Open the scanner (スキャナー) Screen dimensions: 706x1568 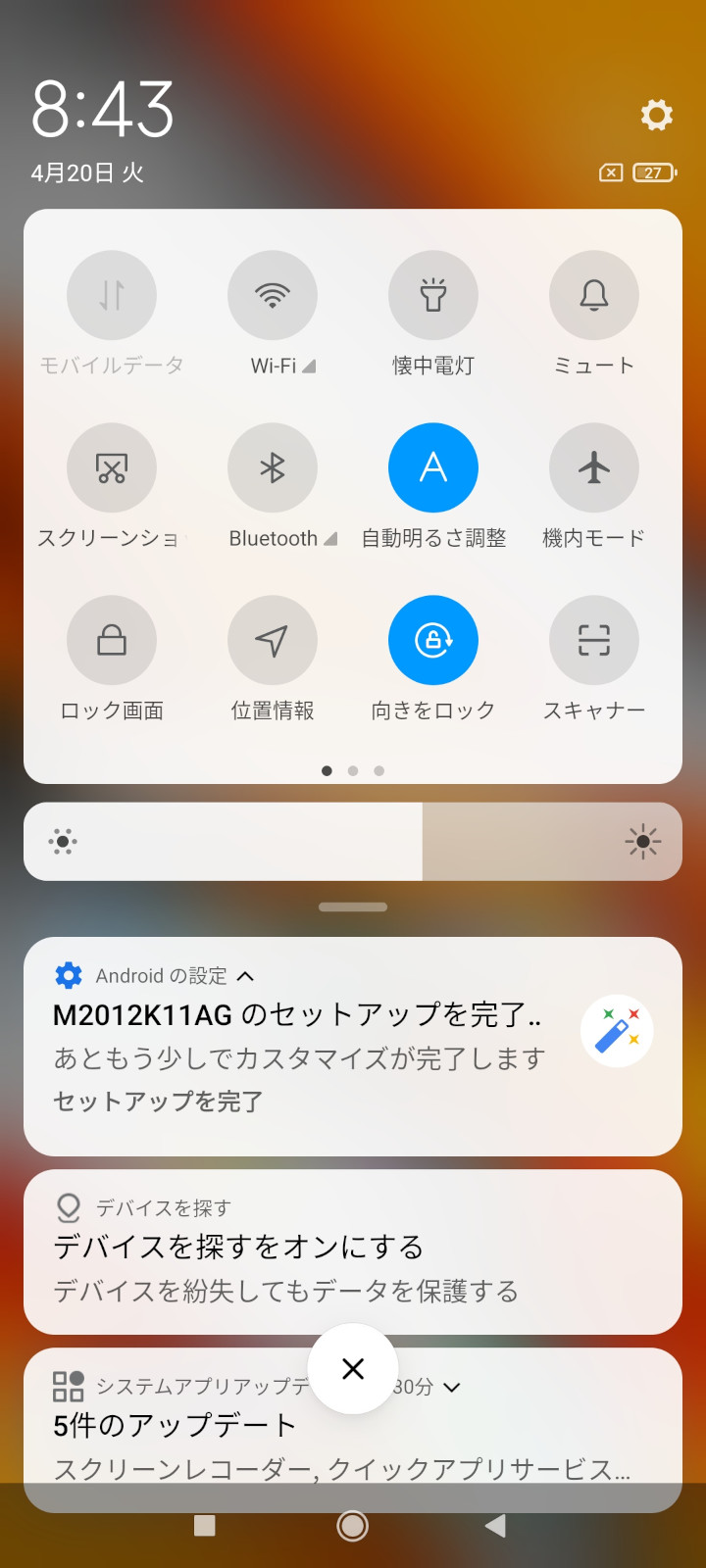[x=594, y=640]
